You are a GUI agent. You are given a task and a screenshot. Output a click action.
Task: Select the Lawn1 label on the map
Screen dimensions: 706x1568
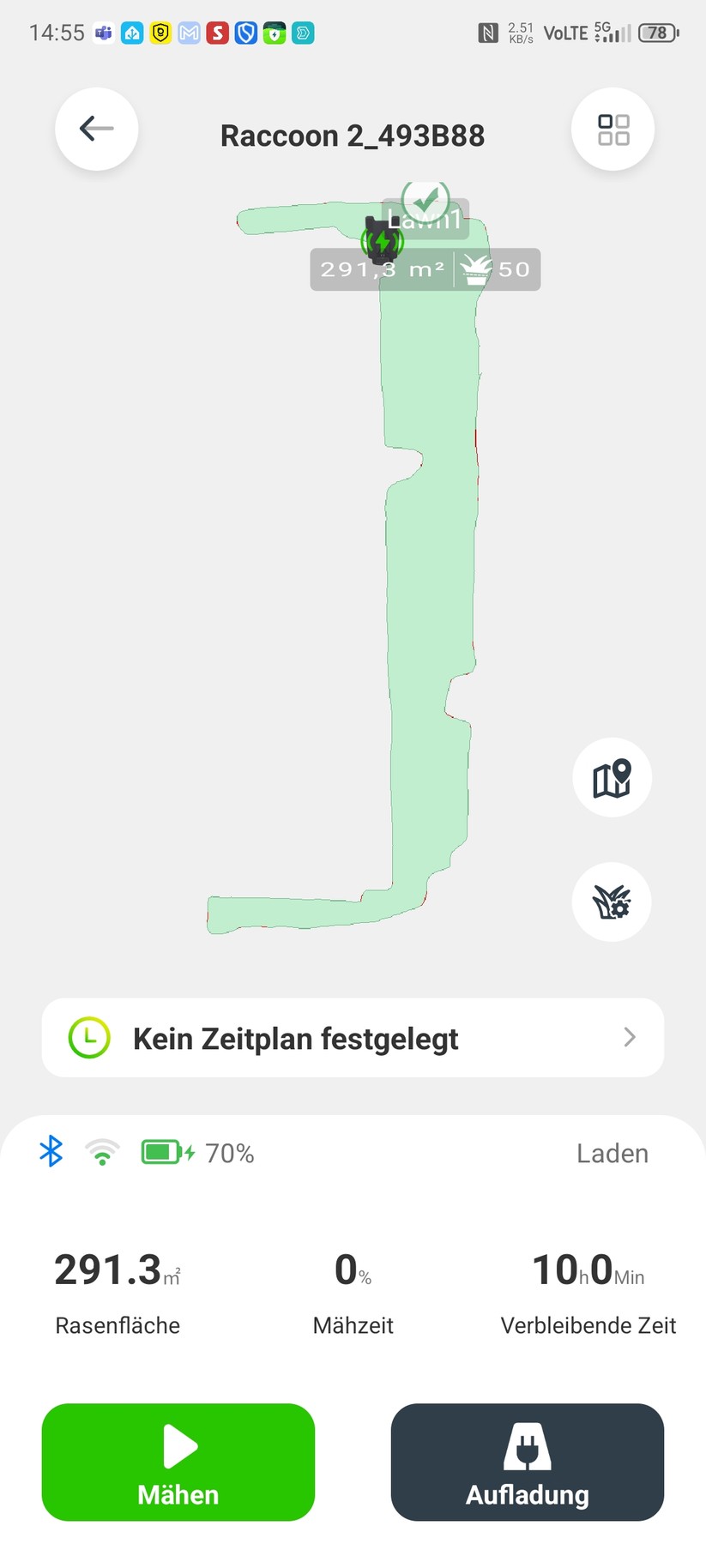(424, 219)
